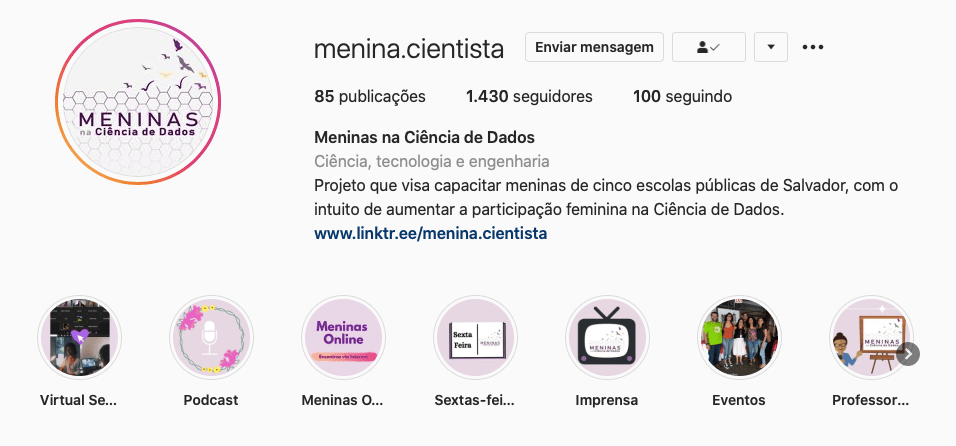View the Meninas Online highlight
The height and width of the screenshot is (446, 956).
click(x=343, y=338)
